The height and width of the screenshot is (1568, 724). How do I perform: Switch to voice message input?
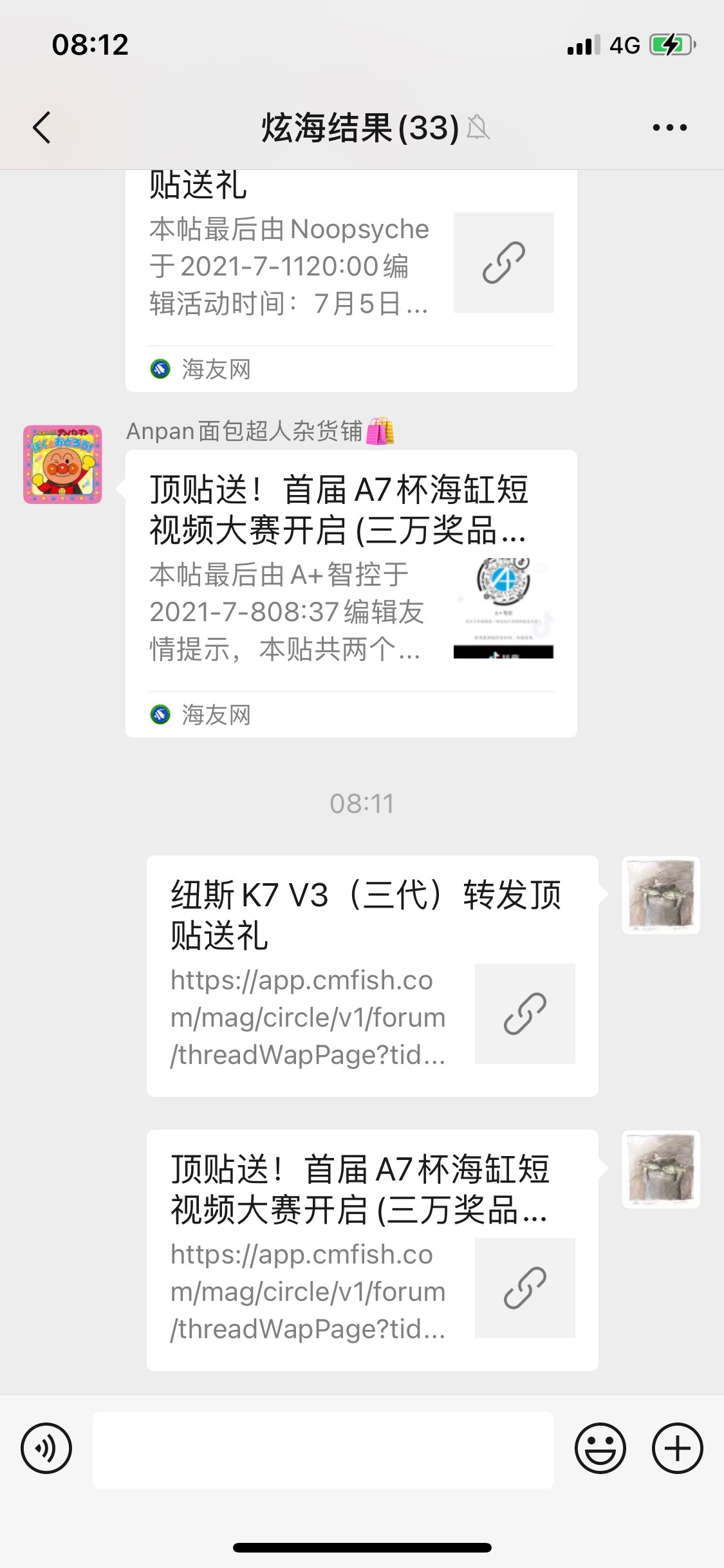pos(46,1449)
